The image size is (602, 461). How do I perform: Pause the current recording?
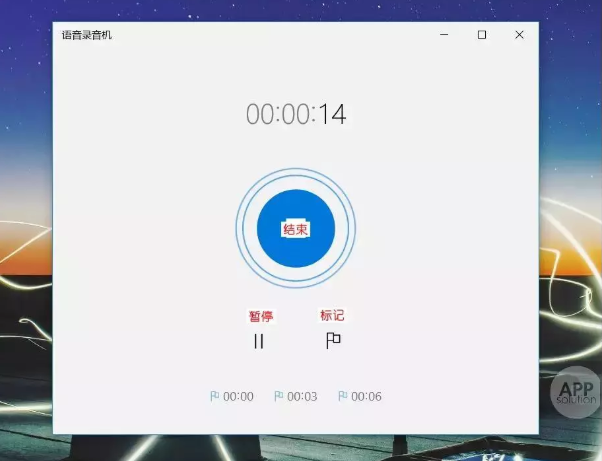pos(259,341)
